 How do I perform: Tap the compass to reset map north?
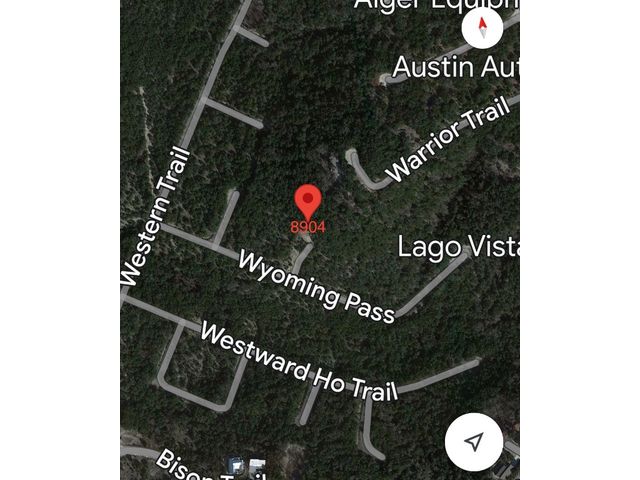(x=484, y=28)
